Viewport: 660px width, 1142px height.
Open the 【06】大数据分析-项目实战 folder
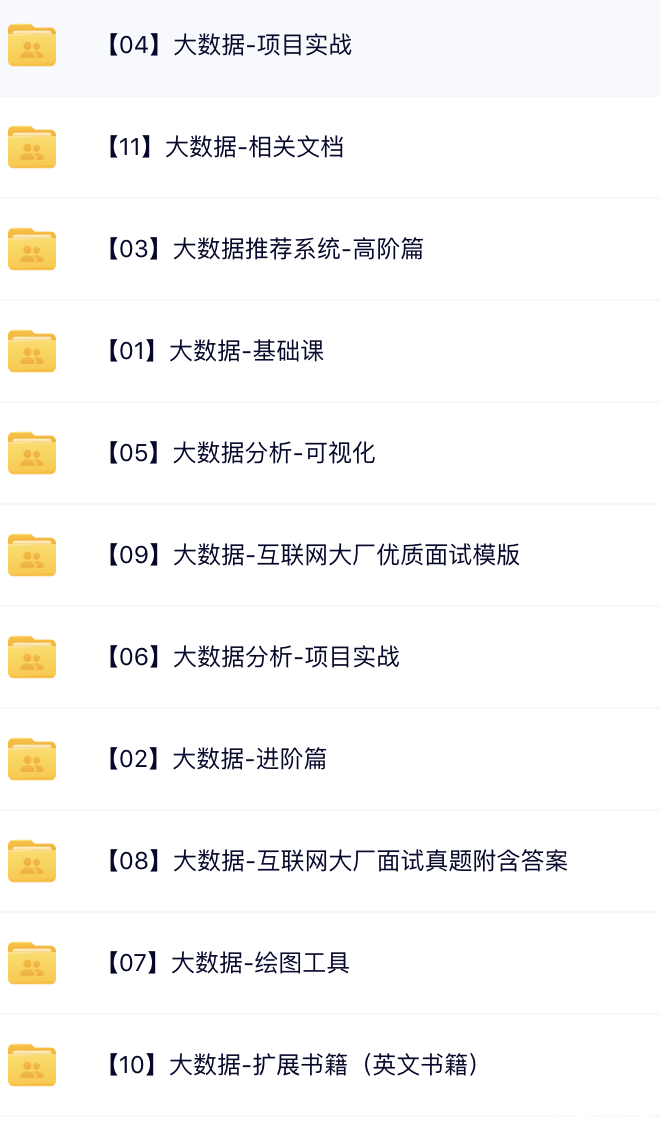tap(330, 658)
